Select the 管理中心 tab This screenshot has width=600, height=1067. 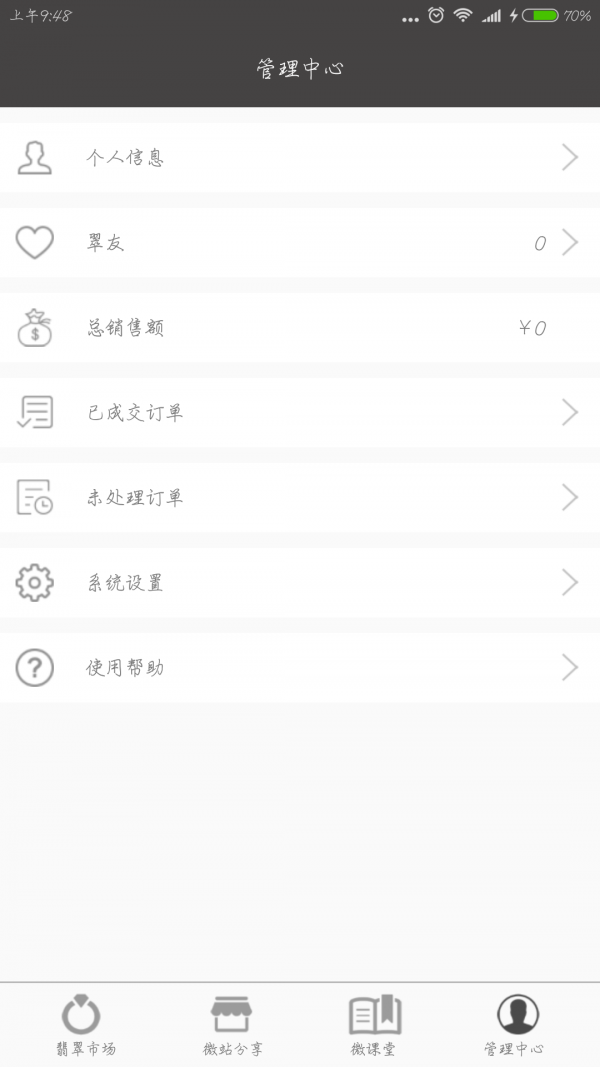[516, 1026]
